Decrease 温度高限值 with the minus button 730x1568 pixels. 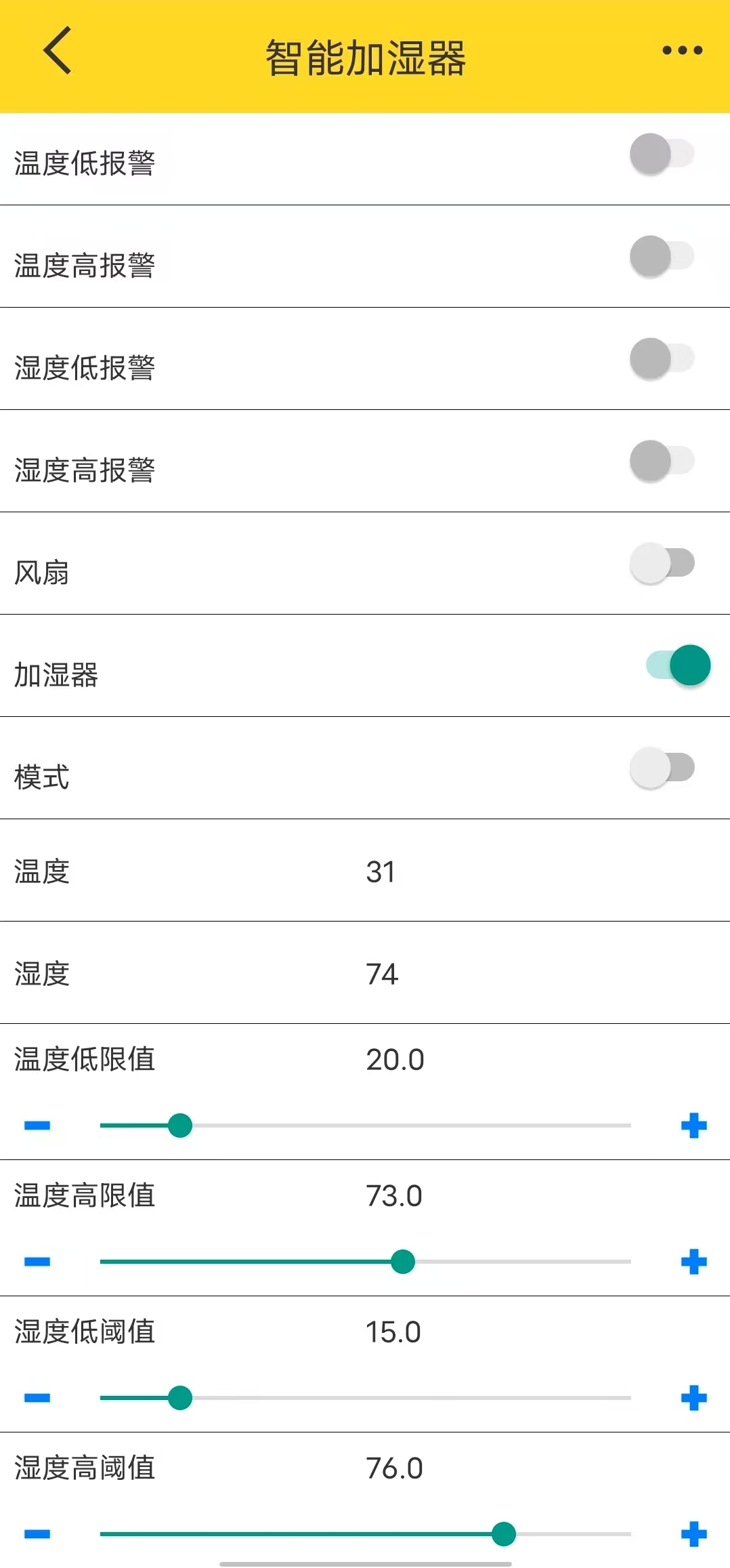[37, 1262]
